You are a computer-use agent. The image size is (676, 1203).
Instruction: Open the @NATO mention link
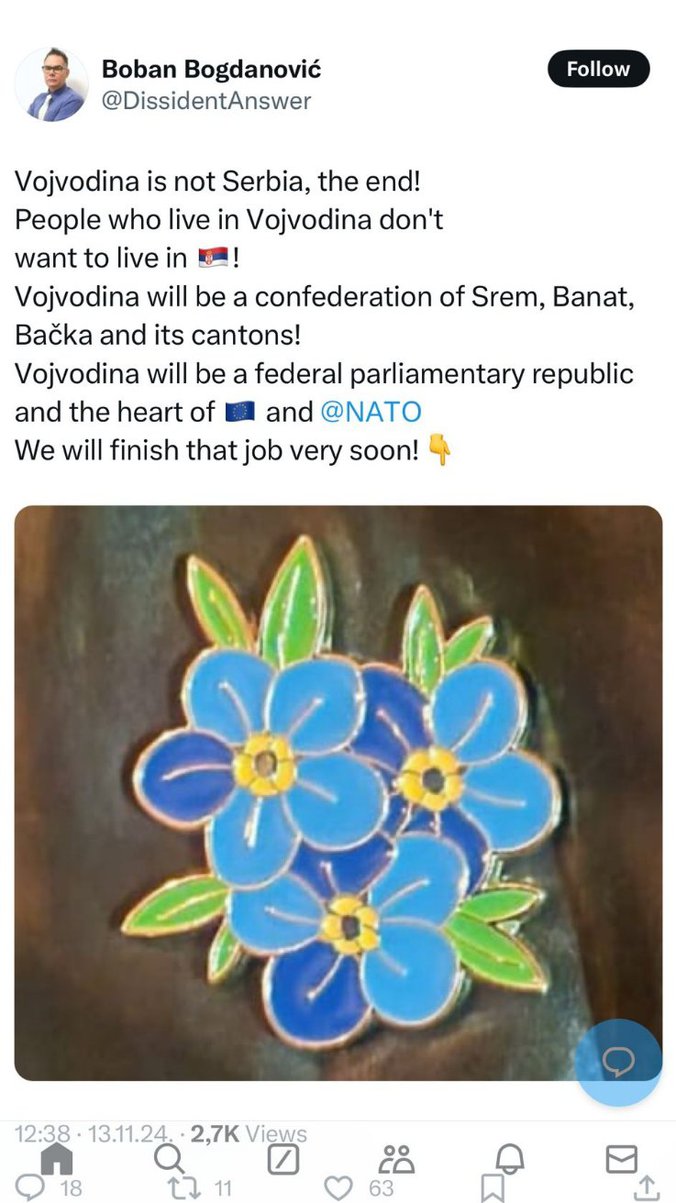371,412
